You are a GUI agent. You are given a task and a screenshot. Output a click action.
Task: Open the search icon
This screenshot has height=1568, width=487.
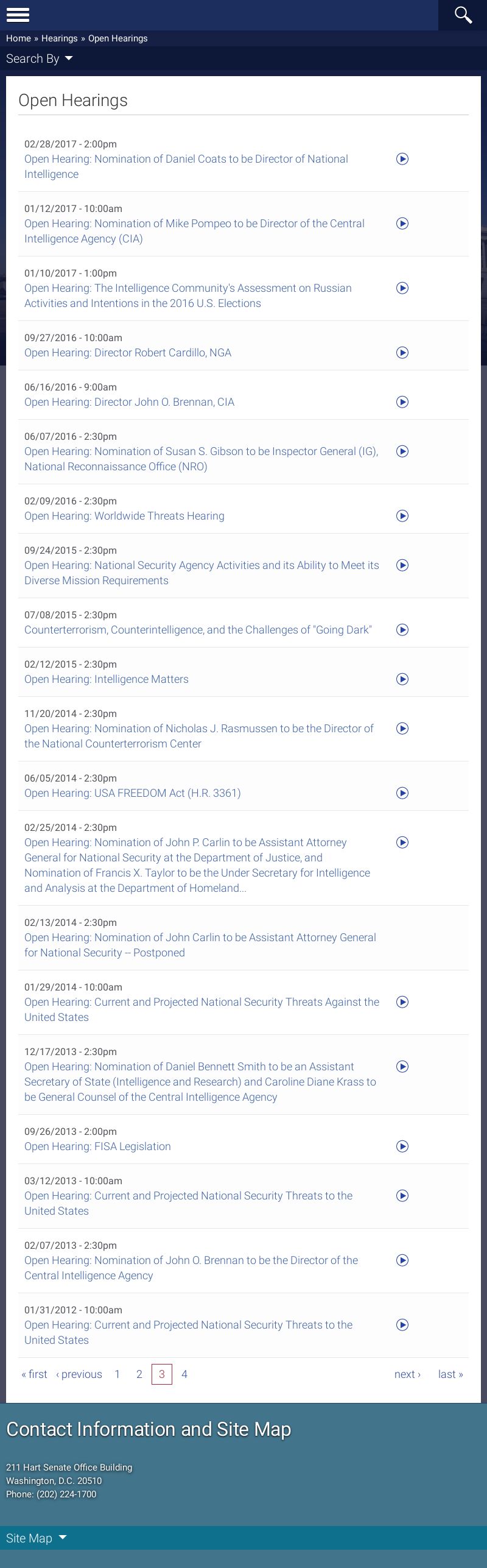click(463, 15)
